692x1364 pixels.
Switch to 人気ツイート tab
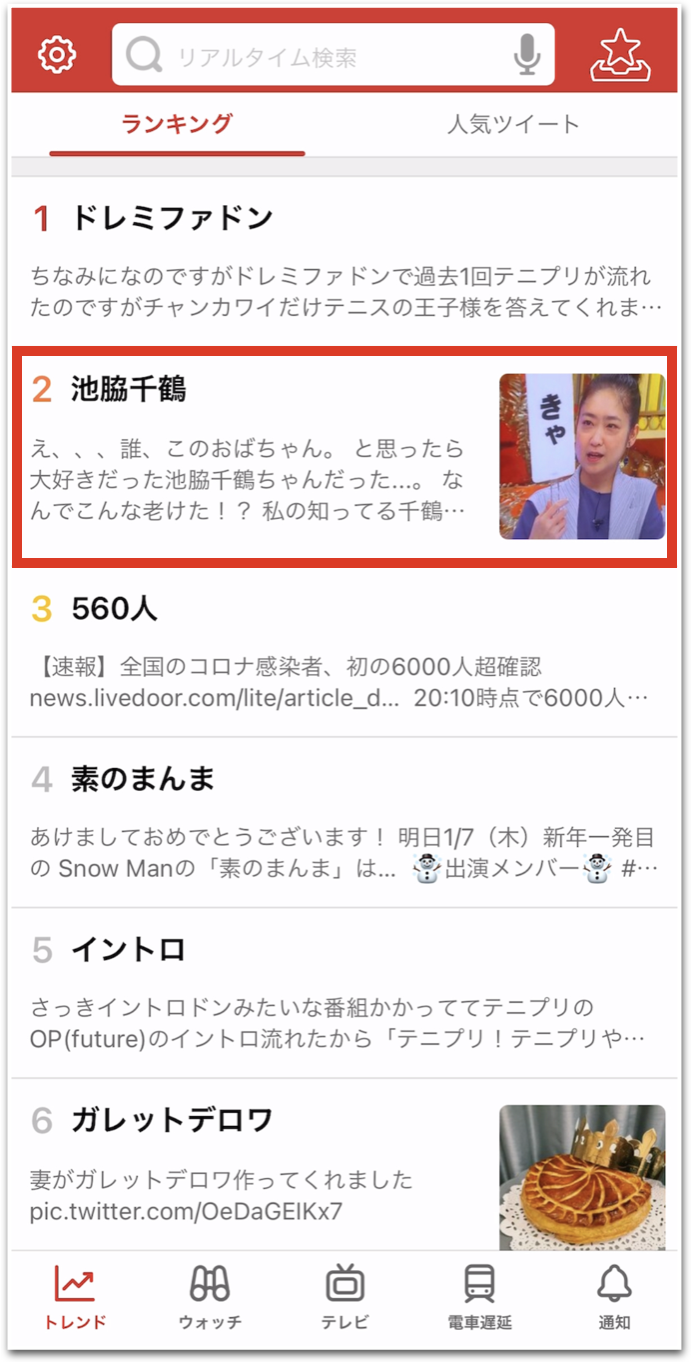click(512, 125)
